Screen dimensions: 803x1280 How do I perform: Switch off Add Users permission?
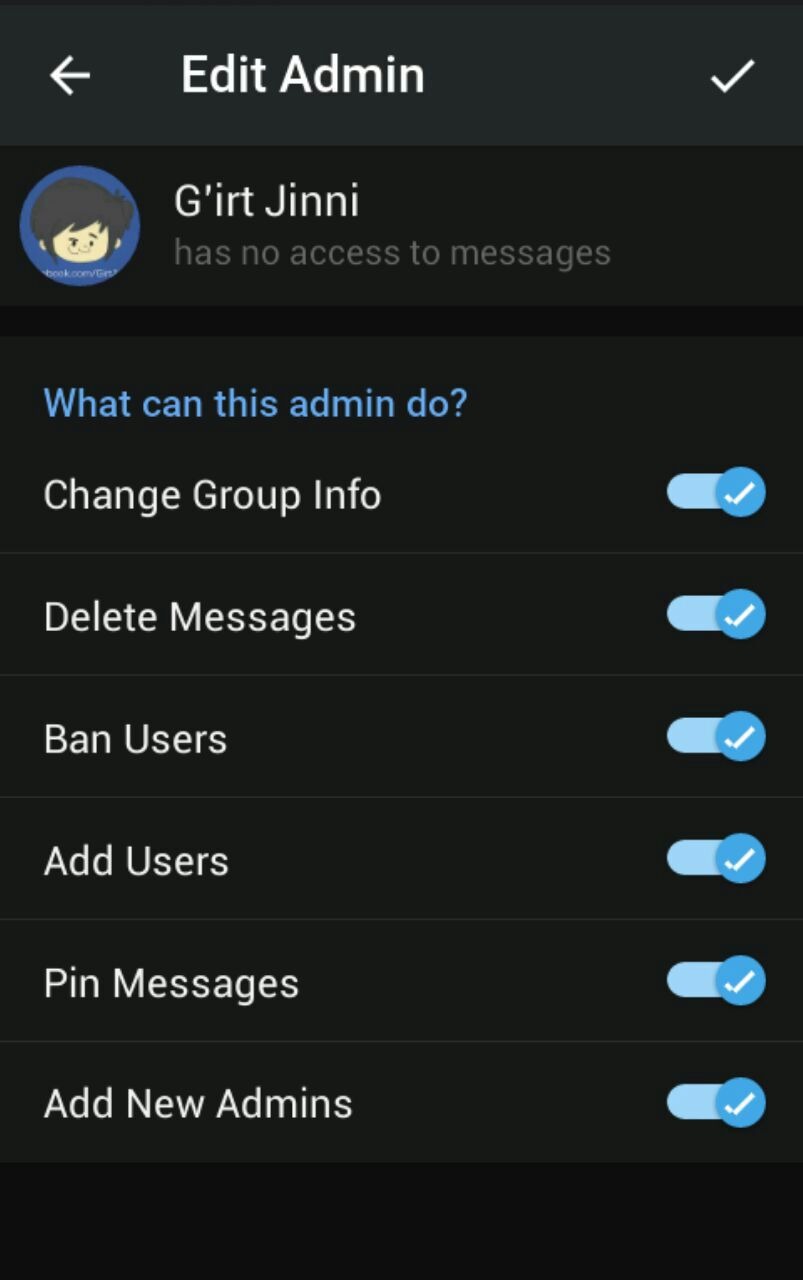point(716,859)
